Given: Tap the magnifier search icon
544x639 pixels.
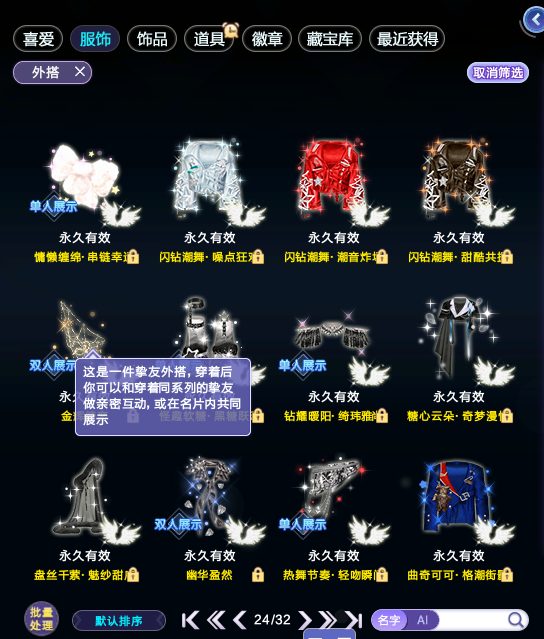Looking at the screenshot, I should [x=516, y=620].
